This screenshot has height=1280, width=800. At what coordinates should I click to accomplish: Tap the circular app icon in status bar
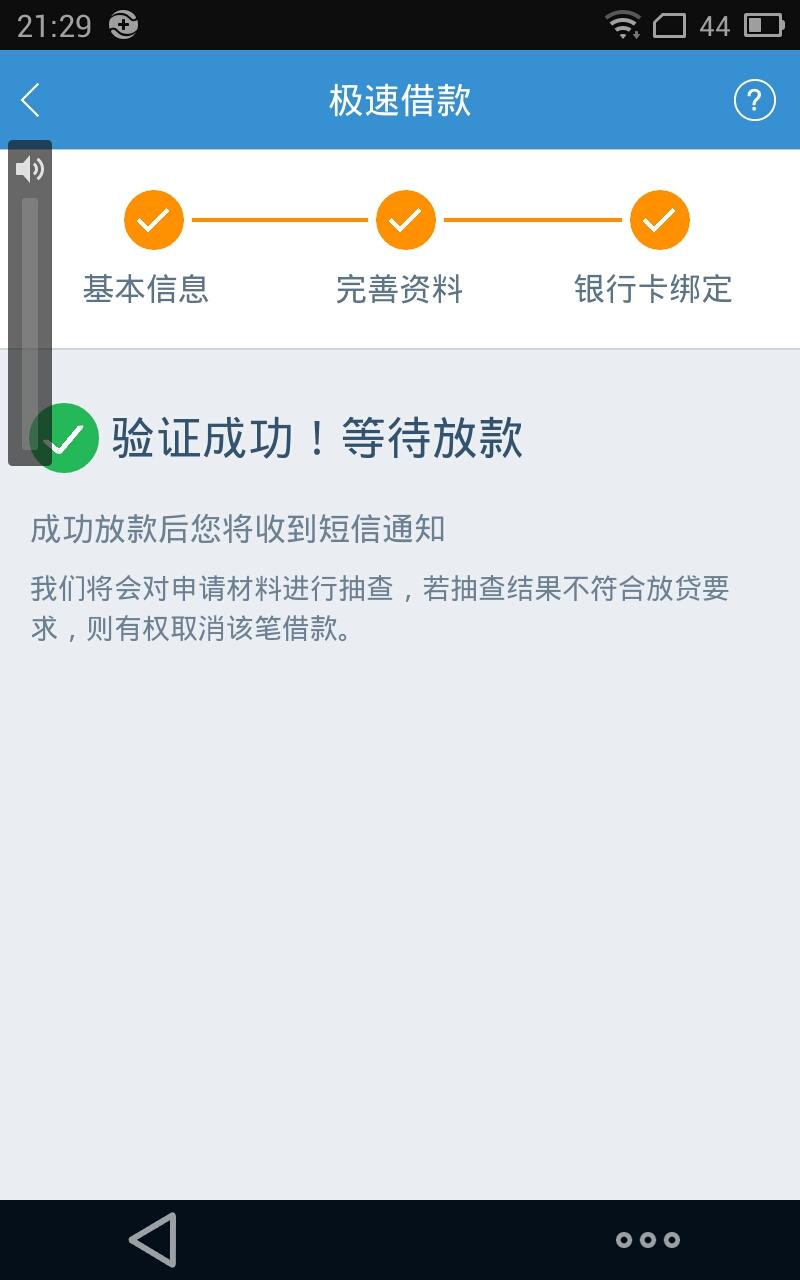click(123, 25)
